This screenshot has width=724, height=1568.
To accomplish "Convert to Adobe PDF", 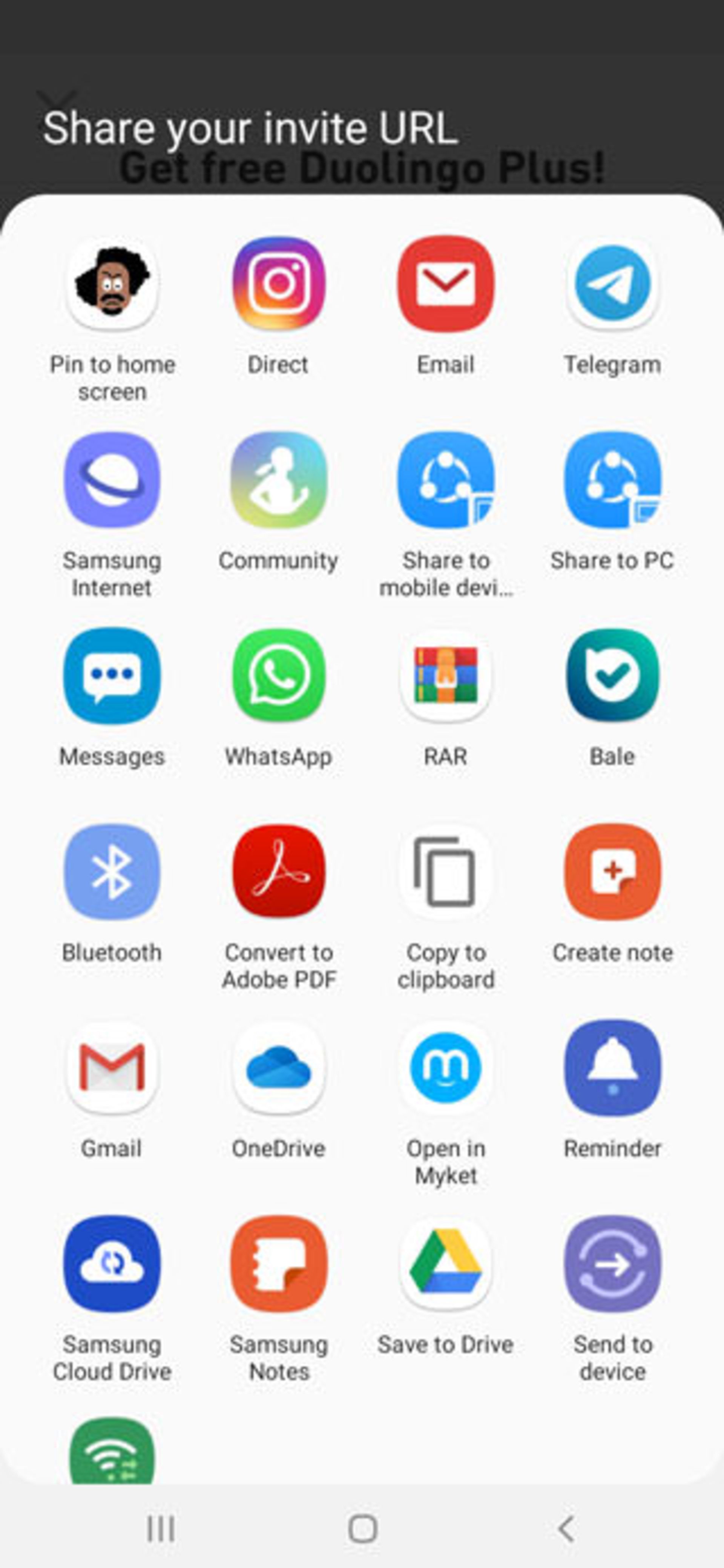I will pos(279,872).
